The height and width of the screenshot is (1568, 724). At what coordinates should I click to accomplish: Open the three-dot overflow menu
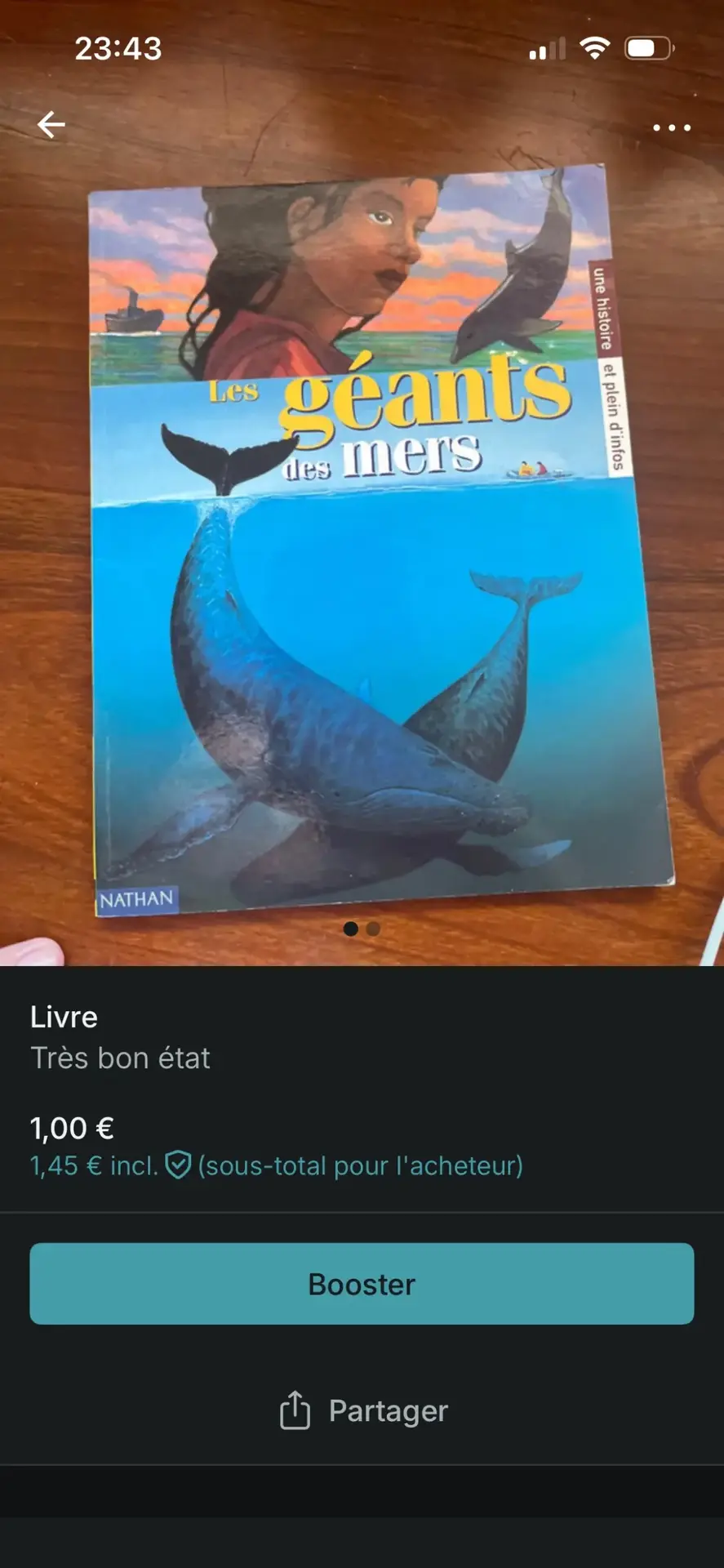[671, 127]
